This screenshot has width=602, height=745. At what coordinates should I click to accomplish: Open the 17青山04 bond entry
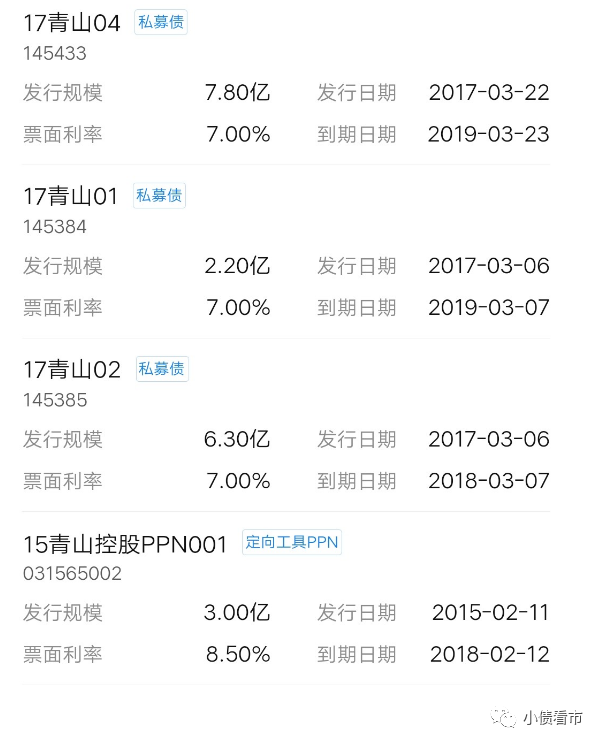point(72,23)
